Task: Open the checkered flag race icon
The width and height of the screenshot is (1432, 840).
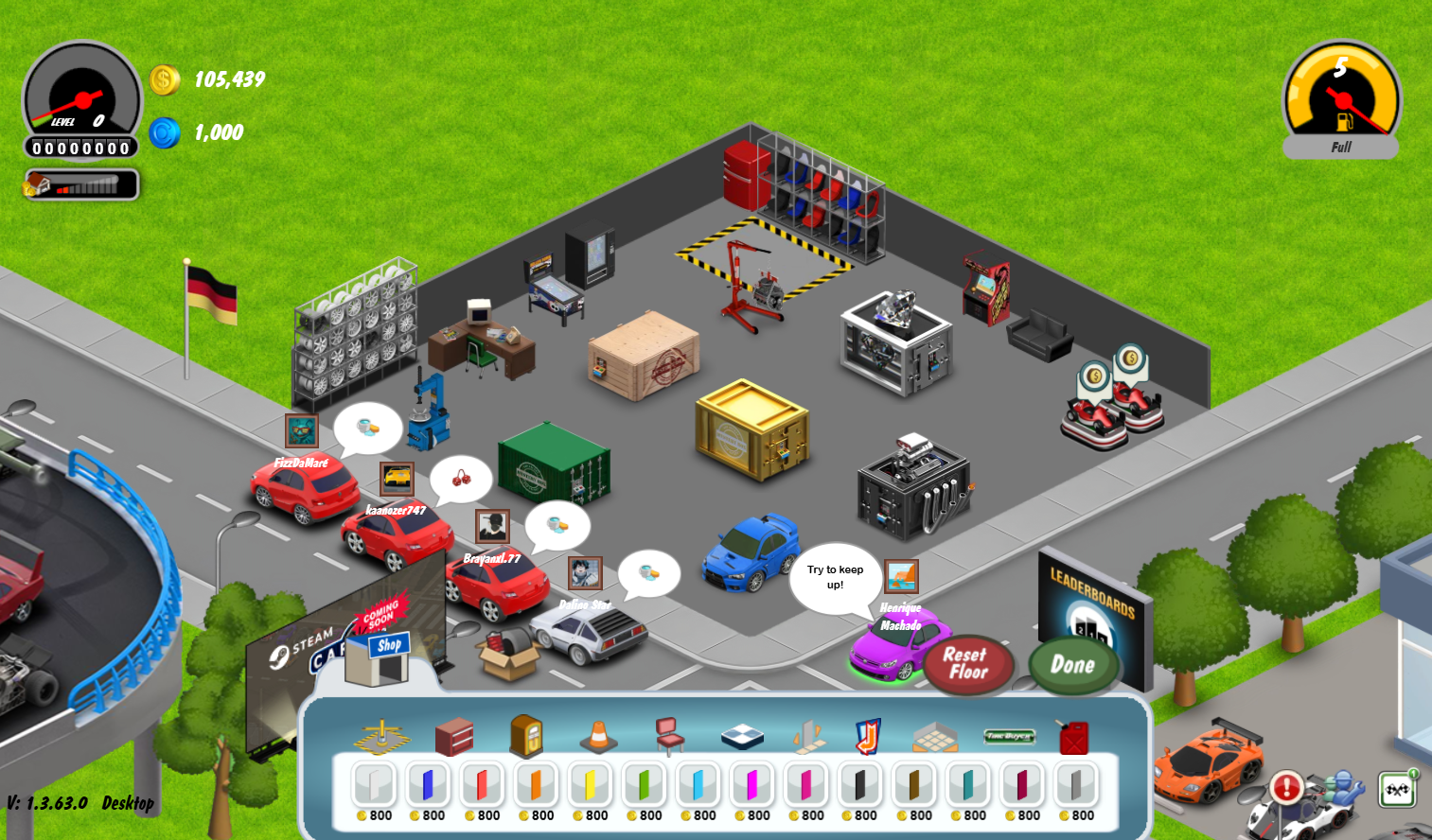Action: [1397, 789]
